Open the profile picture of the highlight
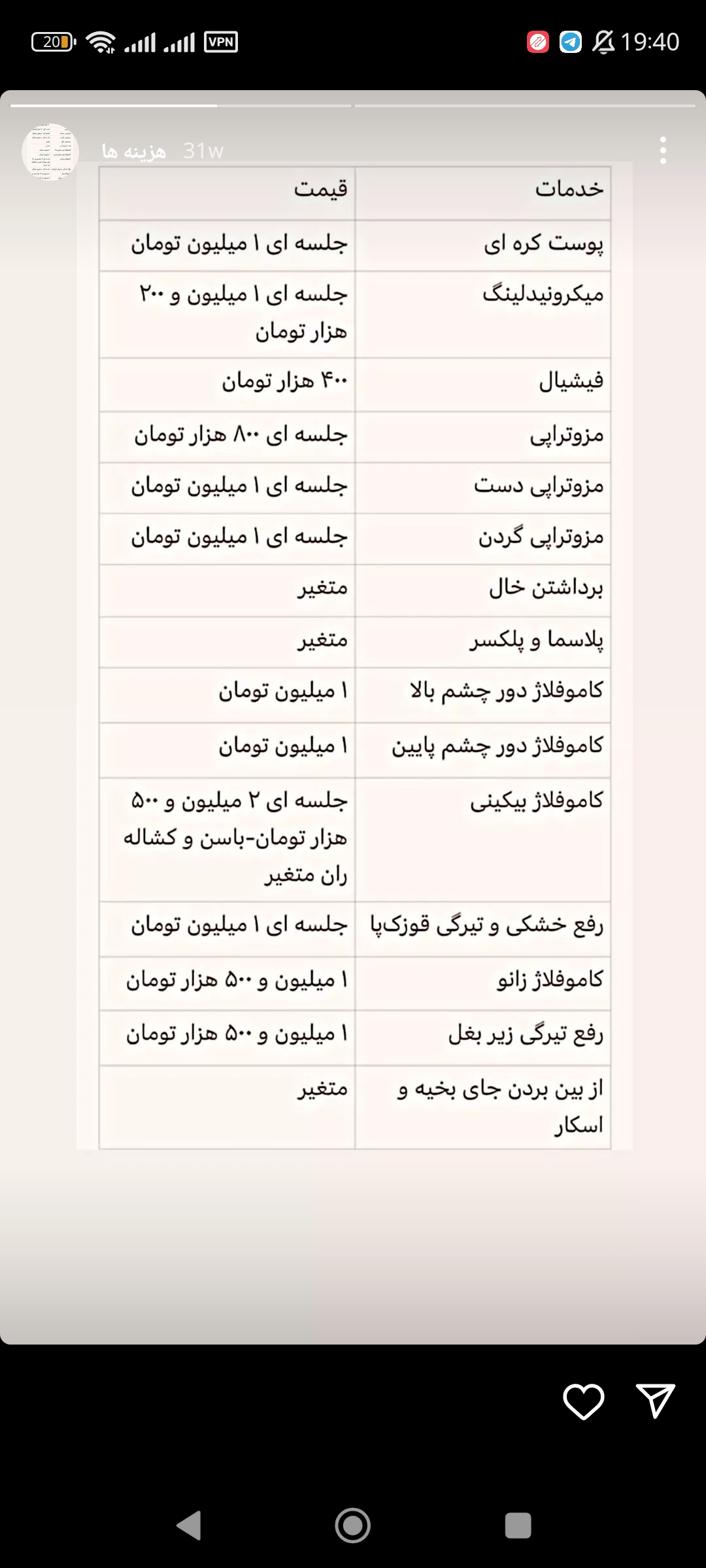 (x=50, y=152)
